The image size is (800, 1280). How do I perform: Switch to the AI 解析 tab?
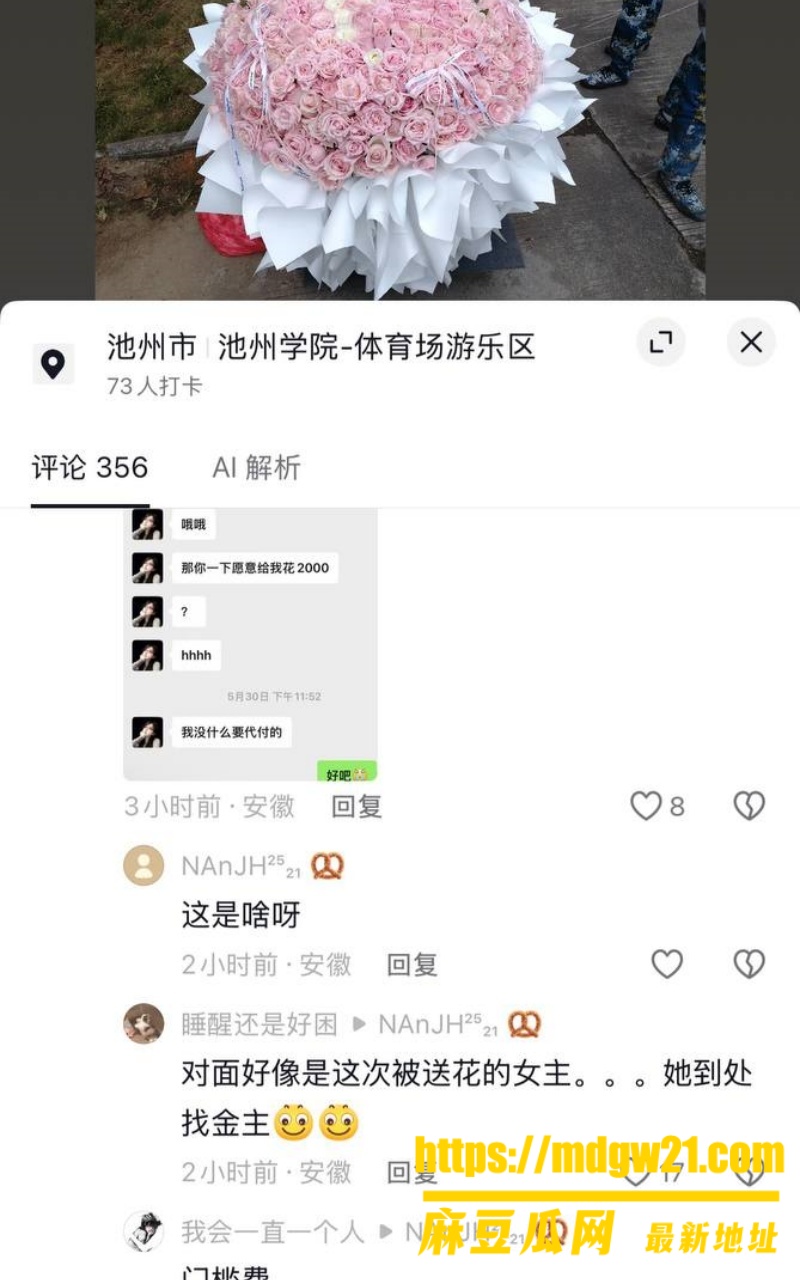tap(256, 467)
